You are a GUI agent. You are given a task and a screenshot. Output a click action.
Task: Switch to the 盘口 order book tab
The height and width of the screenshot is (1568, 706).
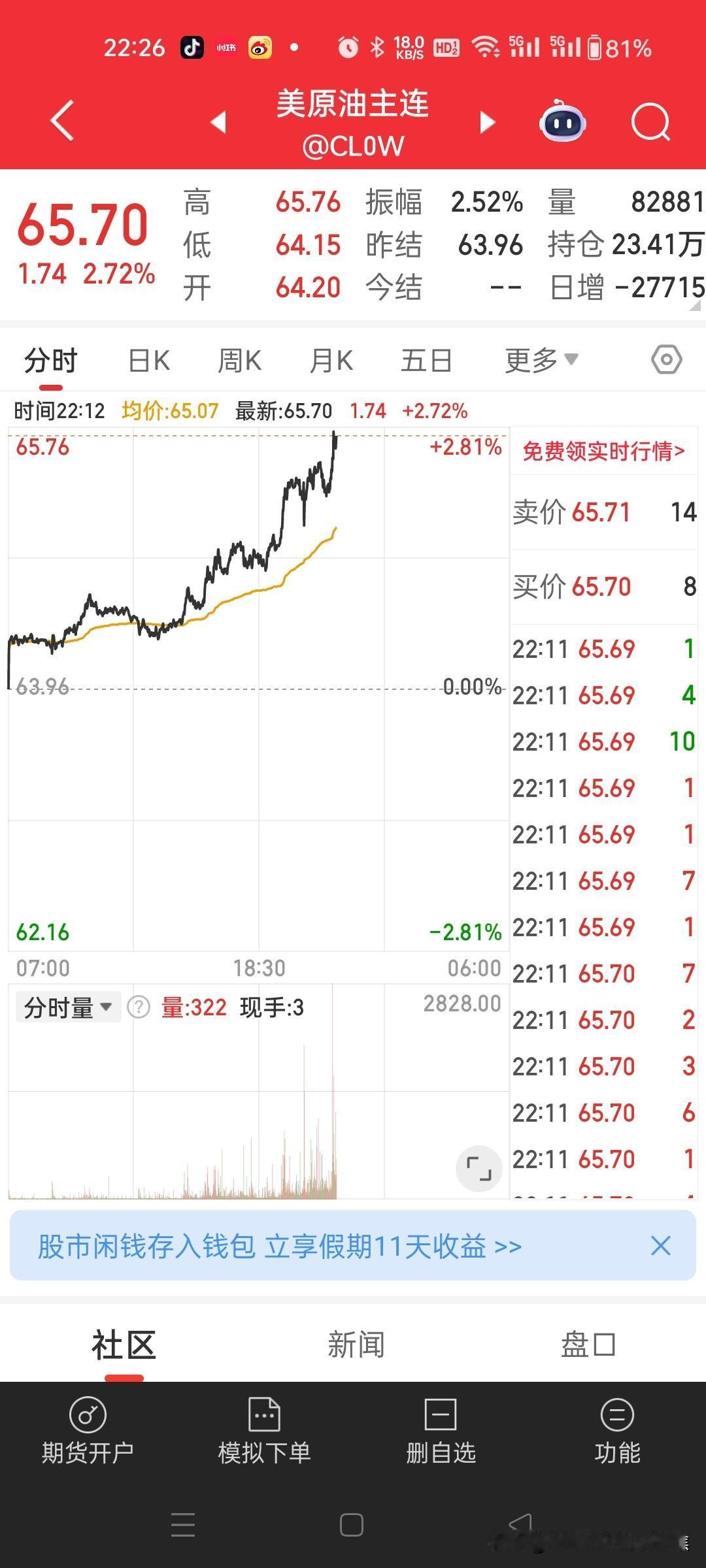(x=587, y=1346)
